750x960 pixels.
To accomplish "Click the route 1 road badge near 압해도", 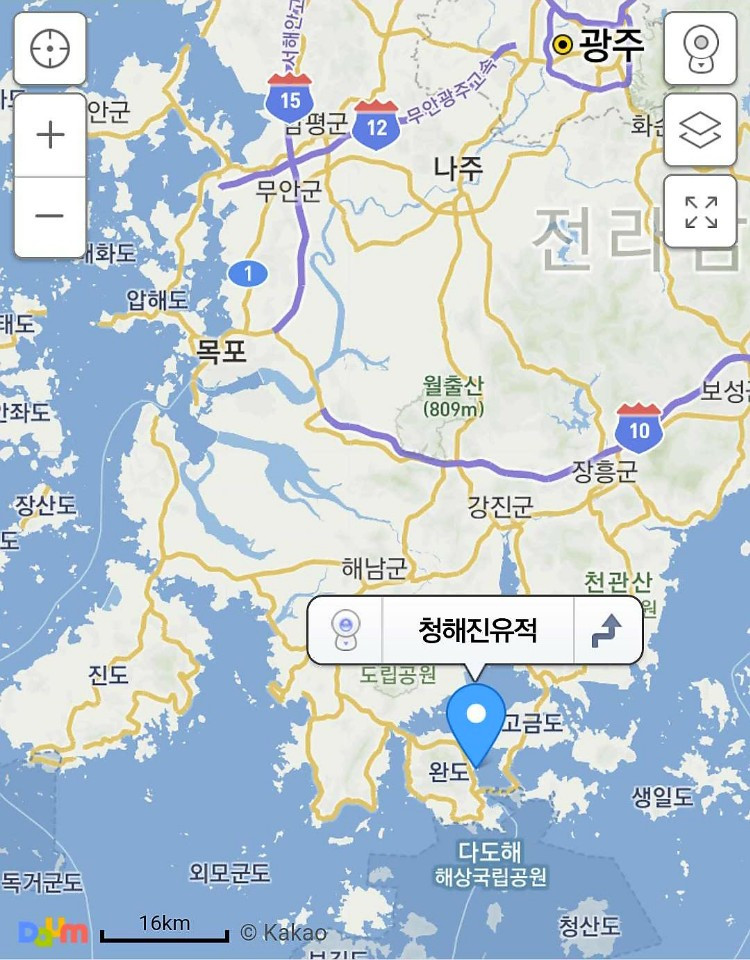I will (247, 272).
